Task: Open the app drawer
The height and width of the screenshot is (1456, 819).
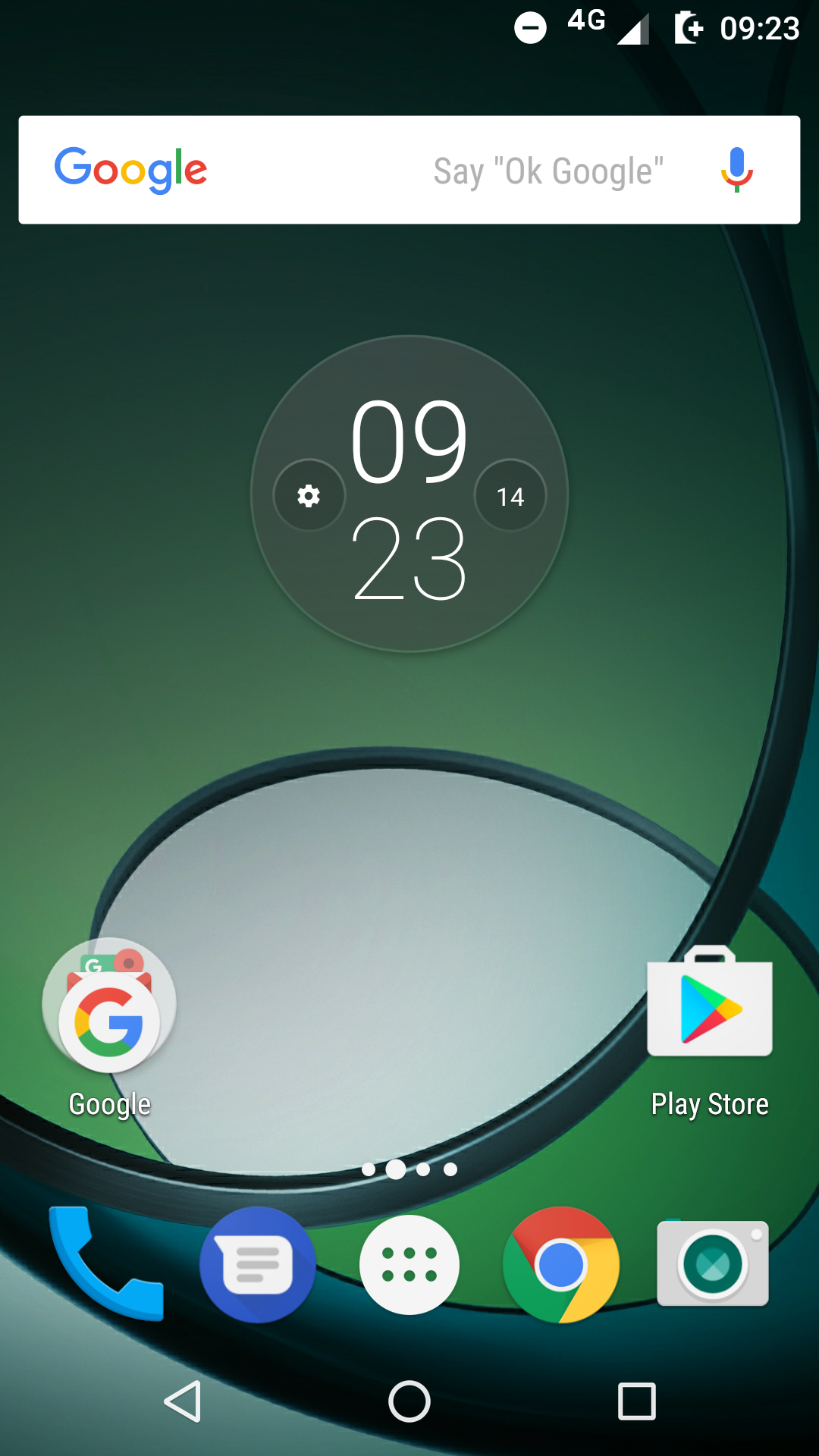Action: 409,1265
